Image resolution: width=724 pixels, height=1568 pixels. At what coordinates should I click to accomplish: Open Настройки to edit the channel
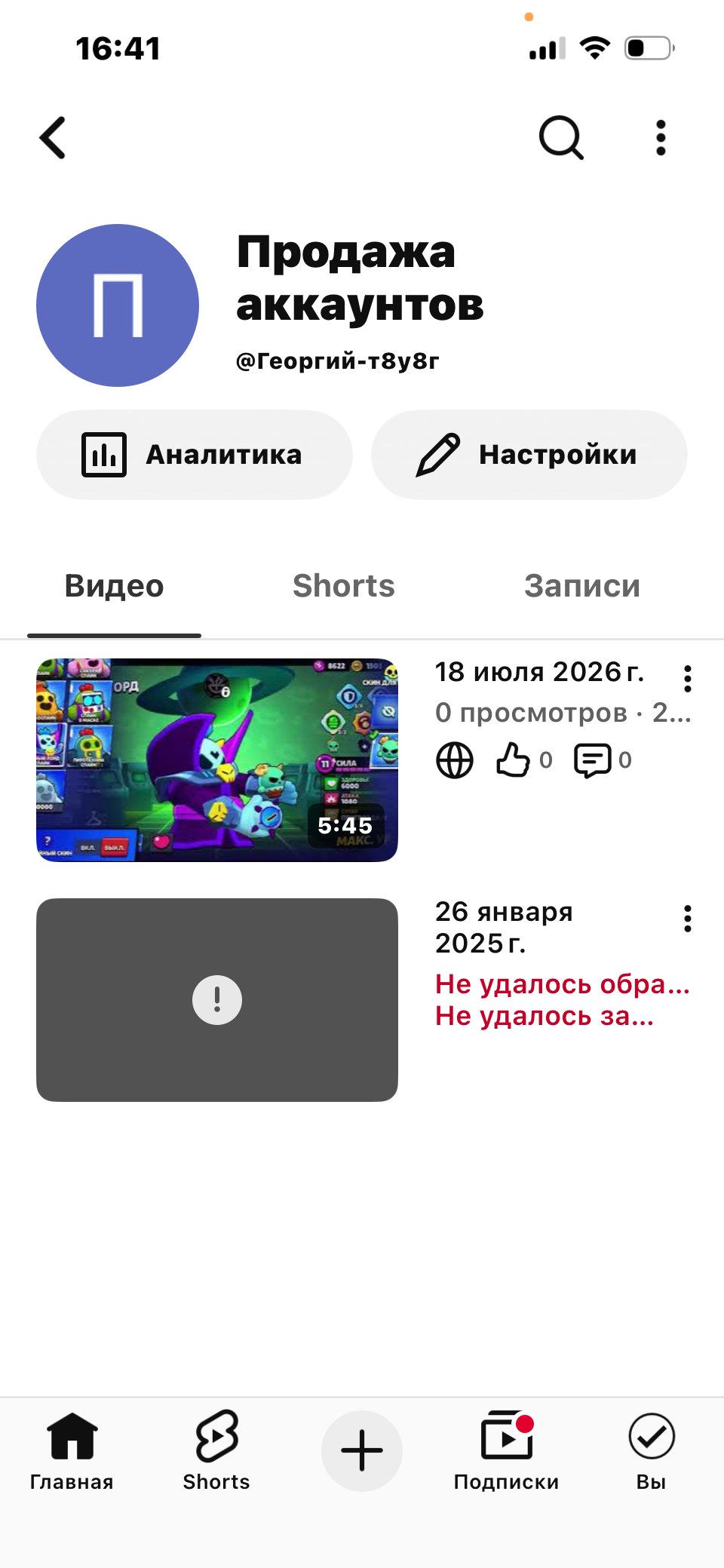(529, 455)
